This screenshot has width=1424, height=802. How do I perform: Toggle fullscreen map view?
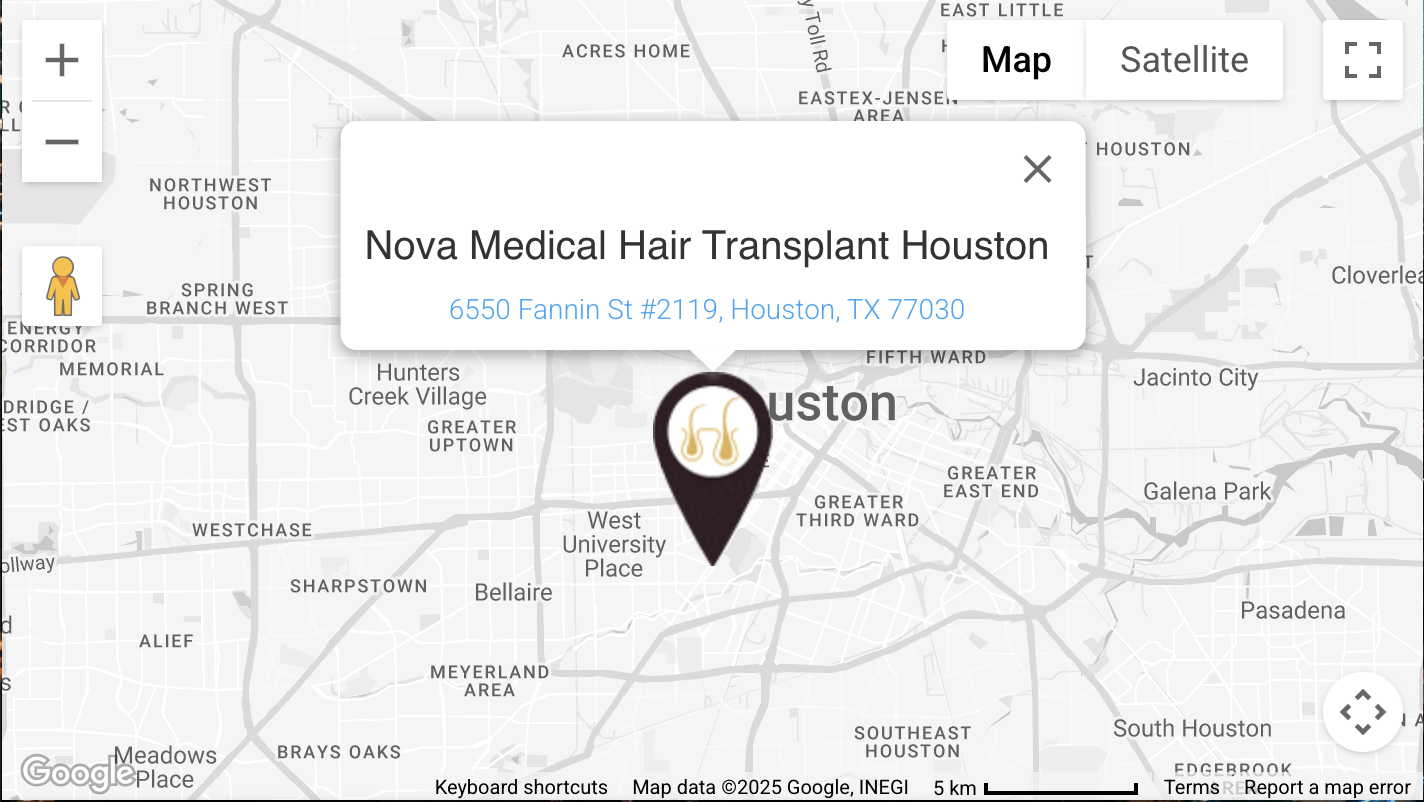[x=1362, y=60]
